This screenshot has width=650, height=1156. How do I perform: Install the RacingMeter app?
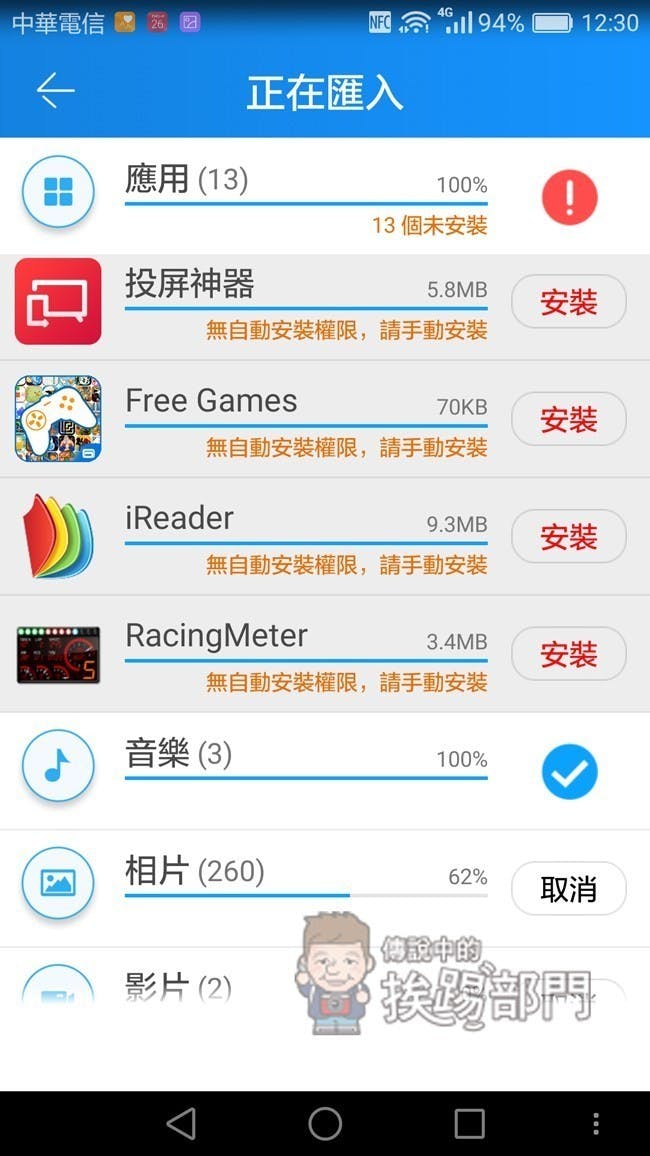click(x=568, y=654)
